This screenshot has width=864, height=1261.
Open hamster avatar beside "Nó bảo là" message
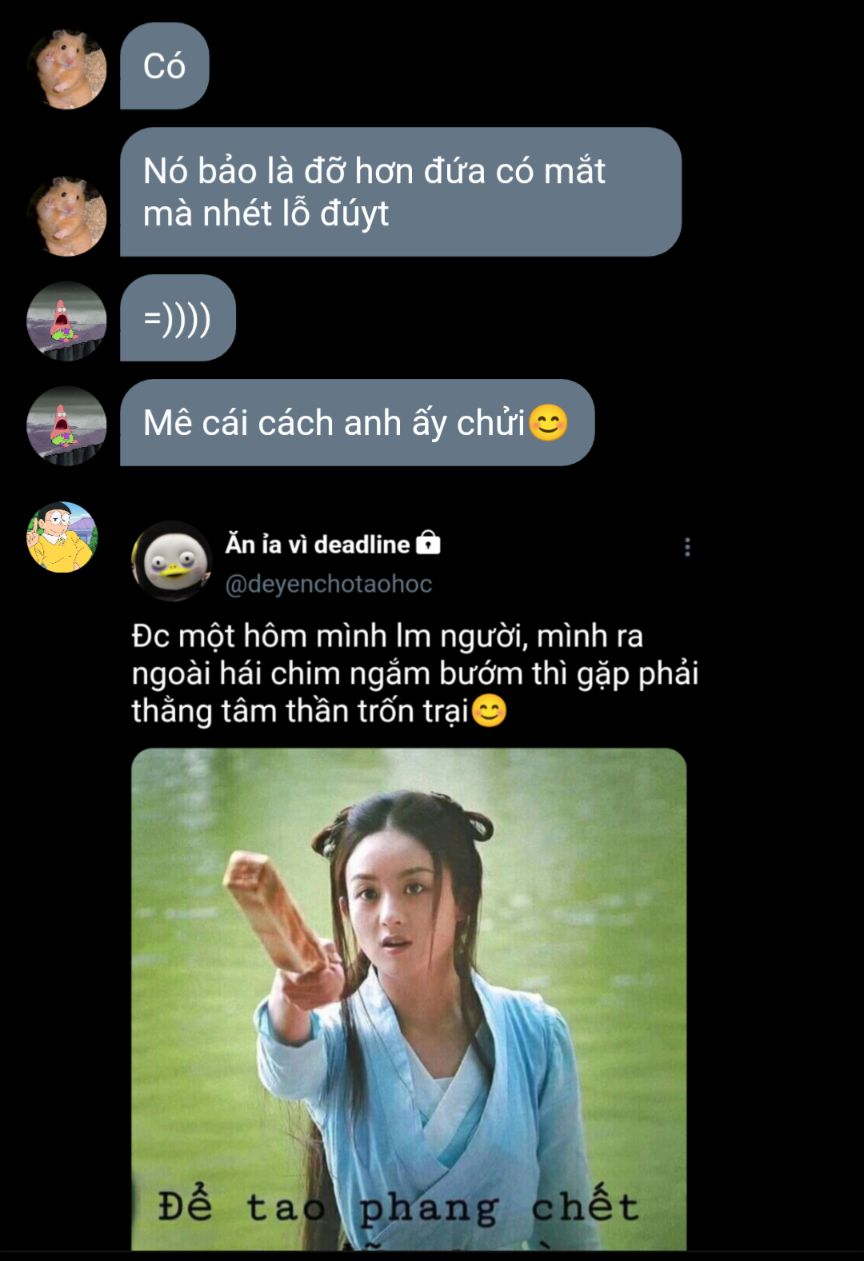[66, 216]
